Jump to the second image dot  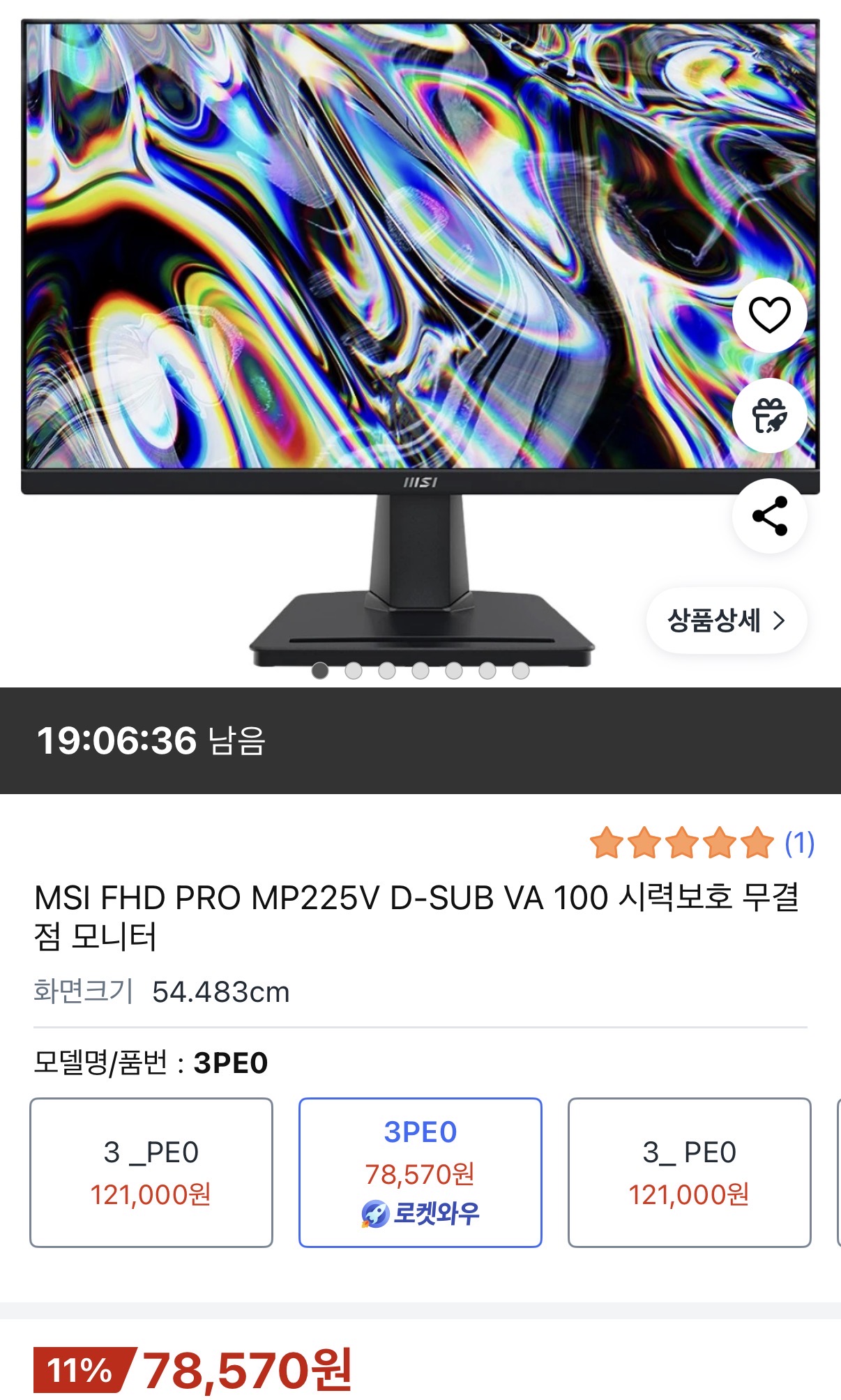354,671
